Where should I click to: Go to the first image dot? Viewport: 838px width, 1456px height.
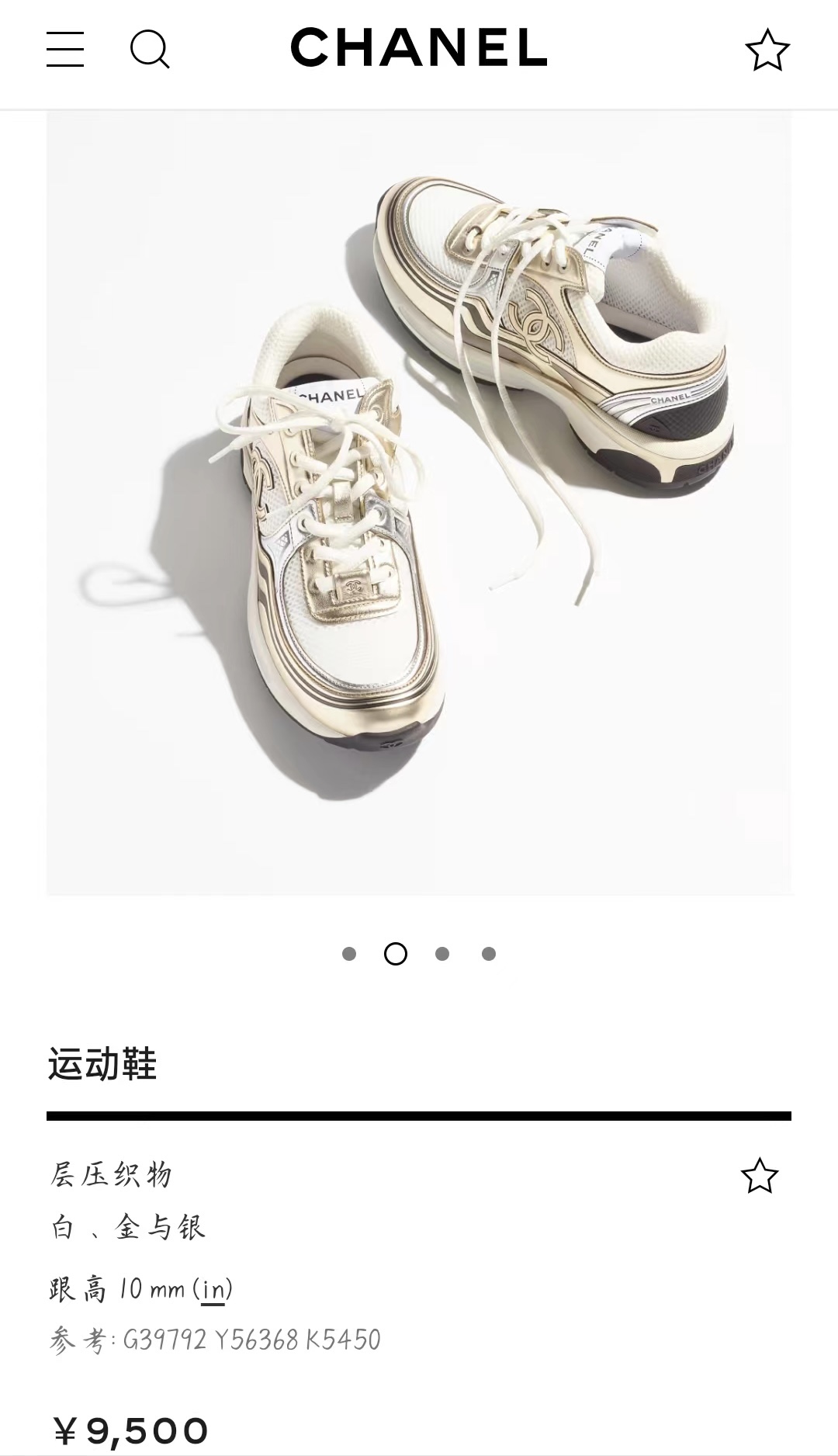tap(349, 954)
